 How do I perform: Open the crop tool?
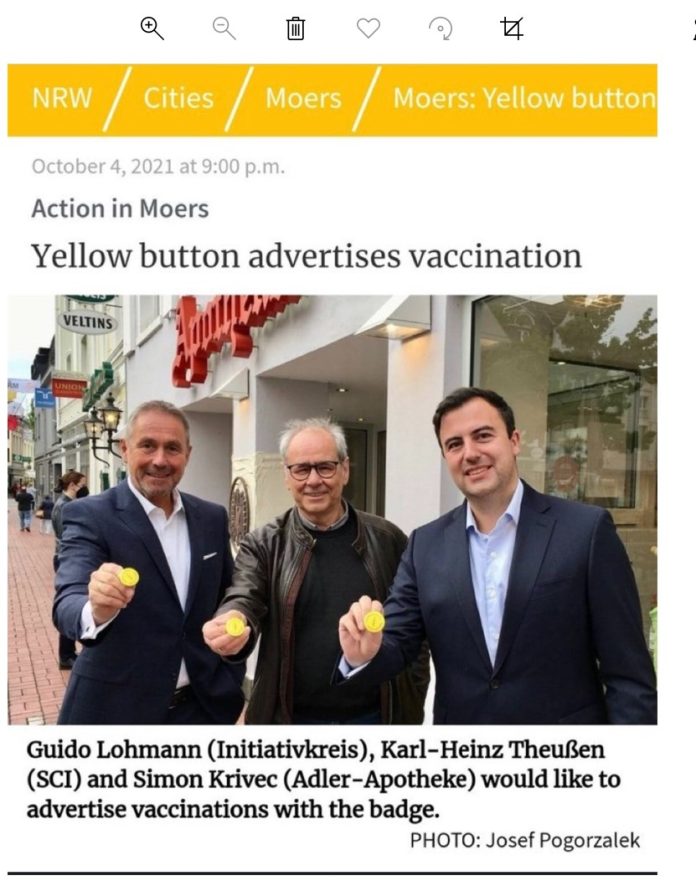(512, 29)
